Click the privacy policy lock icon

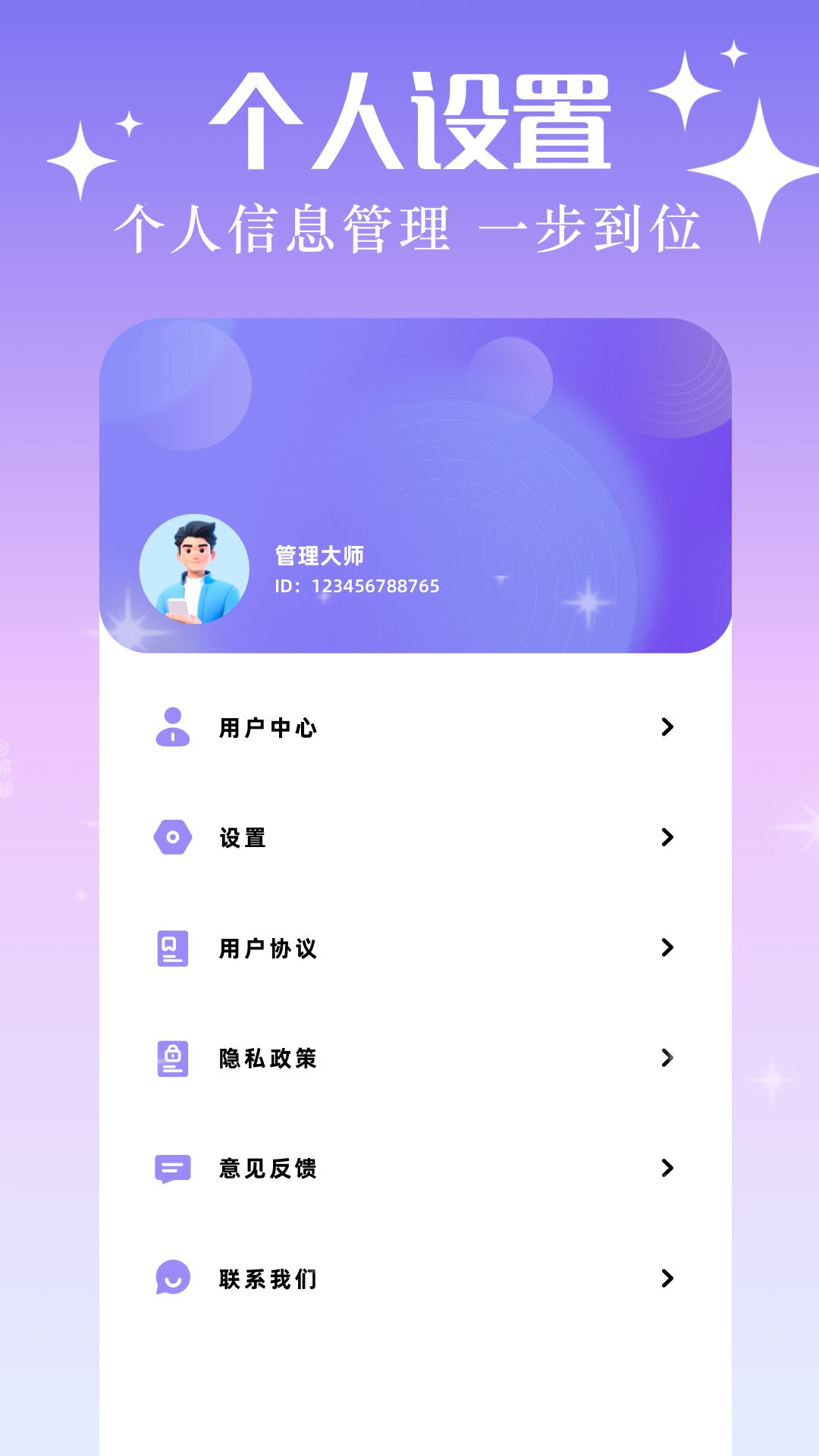point(173,1059)
